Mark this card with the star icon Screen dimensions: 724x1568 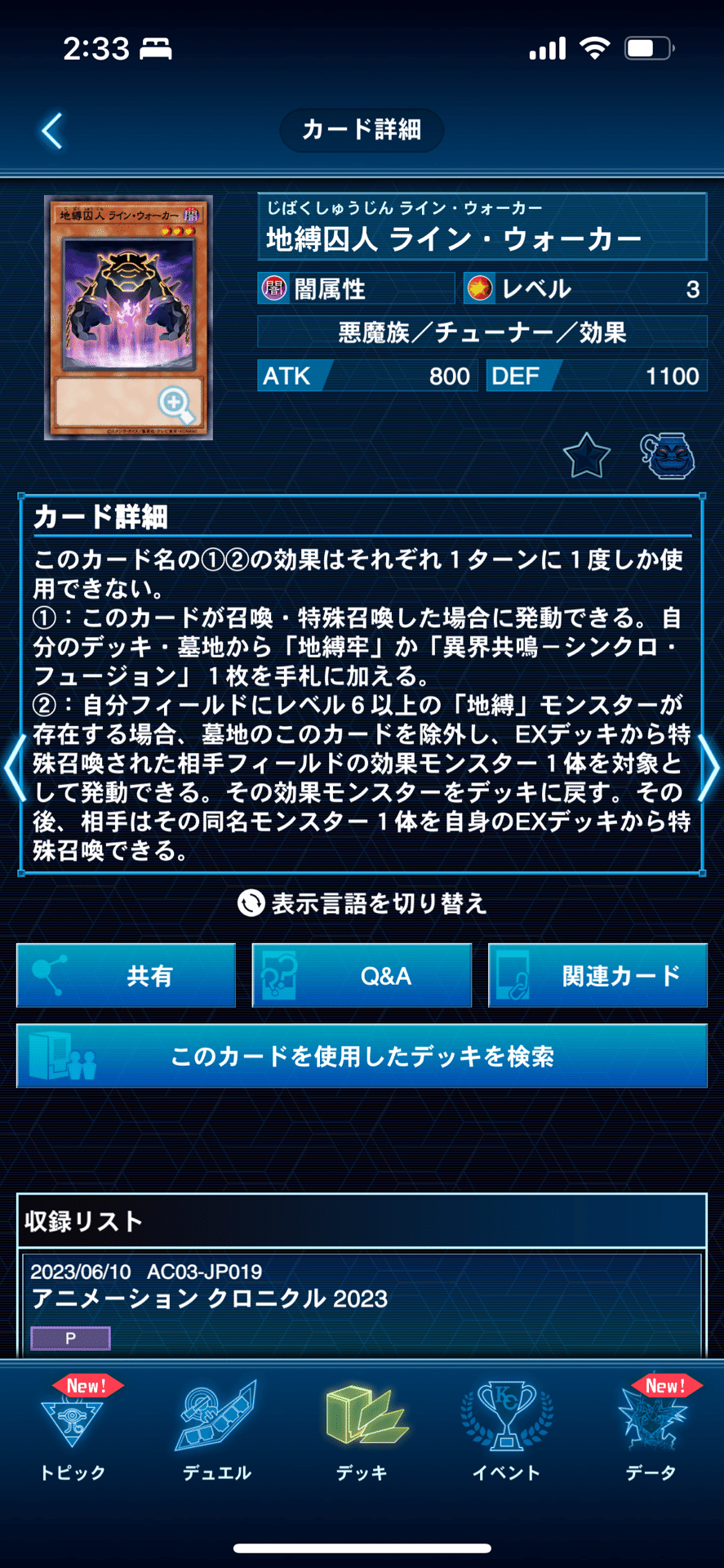click(586, 456)
